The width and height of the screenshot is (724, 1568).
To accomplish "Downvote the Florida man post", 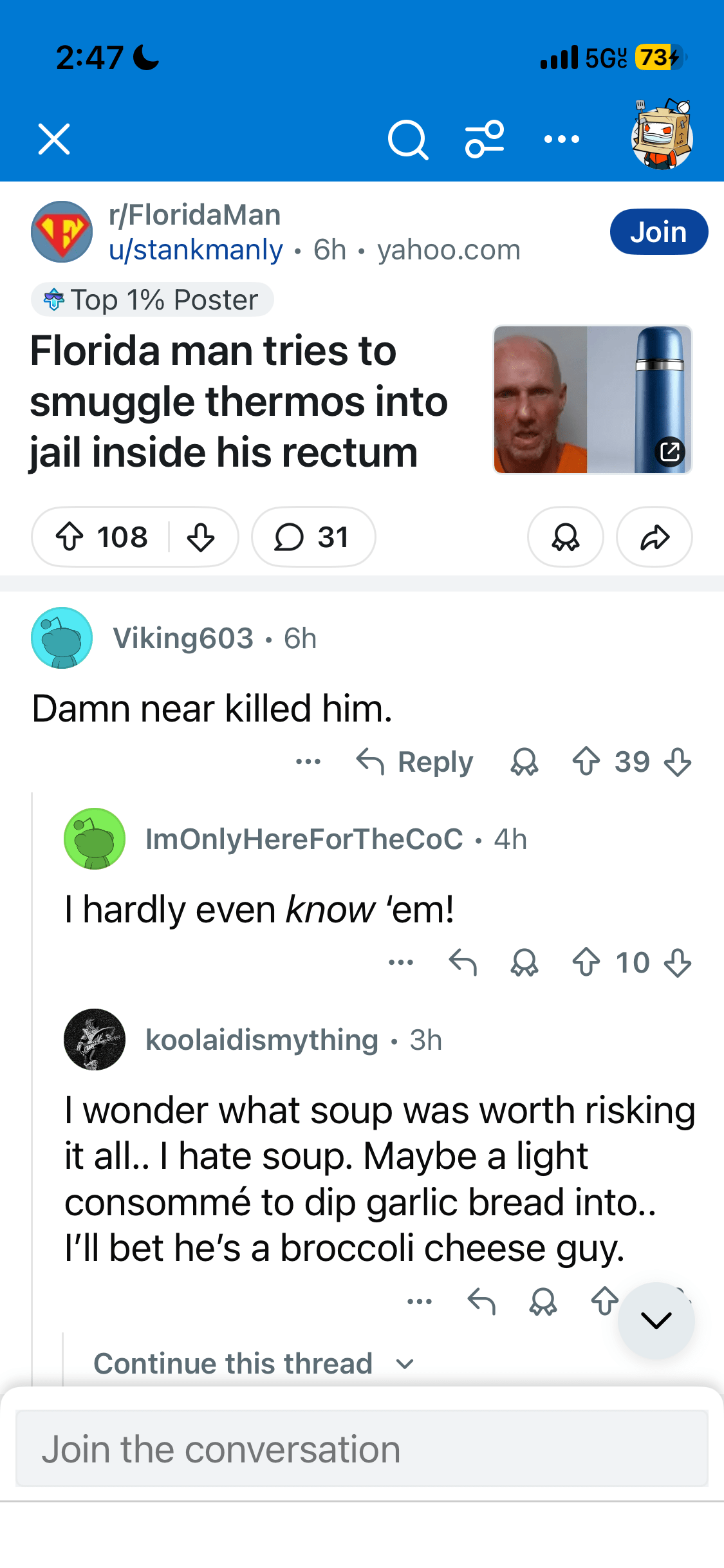I will point(201,537).
